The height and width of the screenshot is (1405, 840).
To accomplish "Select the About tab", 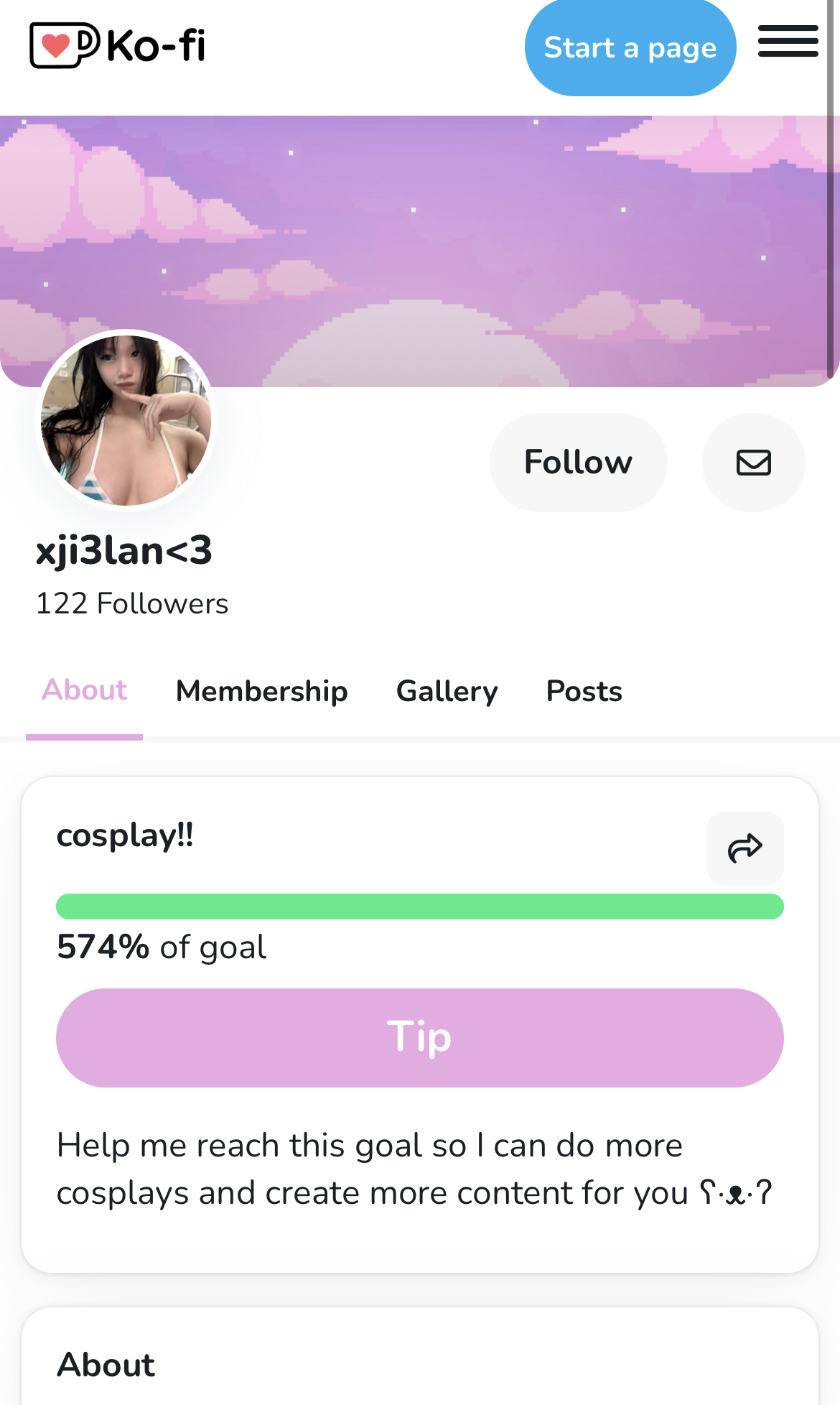I will [85, 690].
